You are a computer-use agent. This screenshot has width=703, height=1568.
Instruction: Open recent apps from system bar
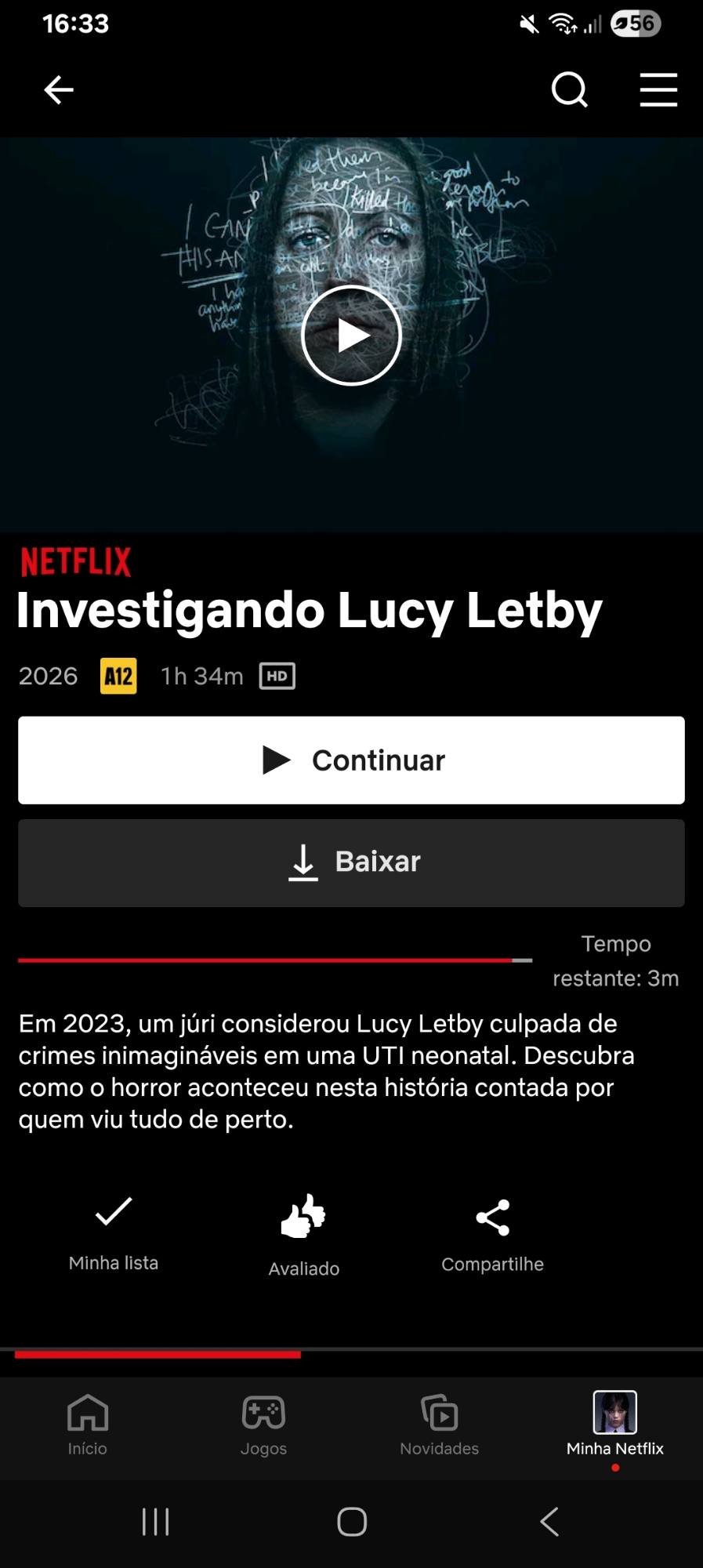[155, 1522]
